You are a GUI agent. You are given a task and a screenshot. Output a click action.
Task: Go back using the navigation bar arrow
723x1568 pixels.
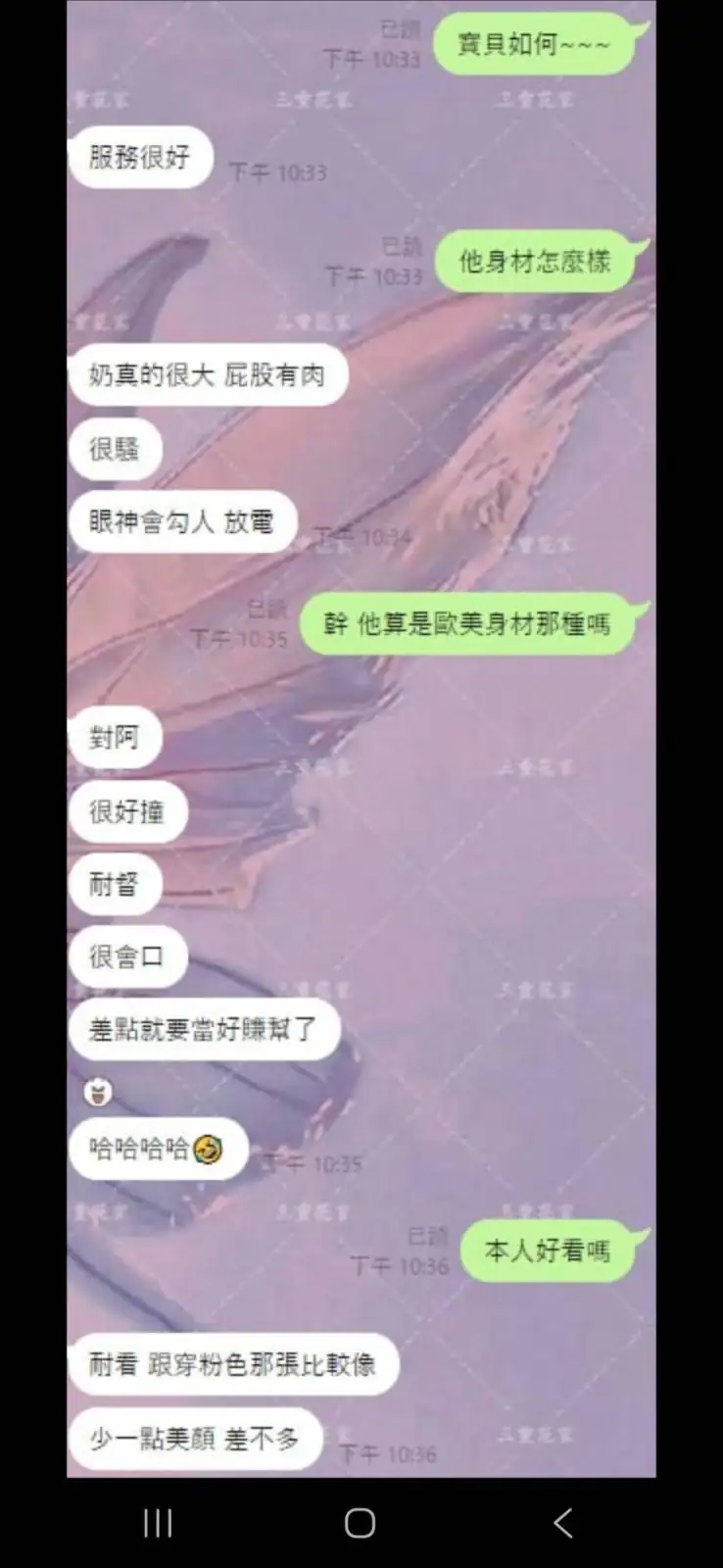click(x=562, y=1522)
